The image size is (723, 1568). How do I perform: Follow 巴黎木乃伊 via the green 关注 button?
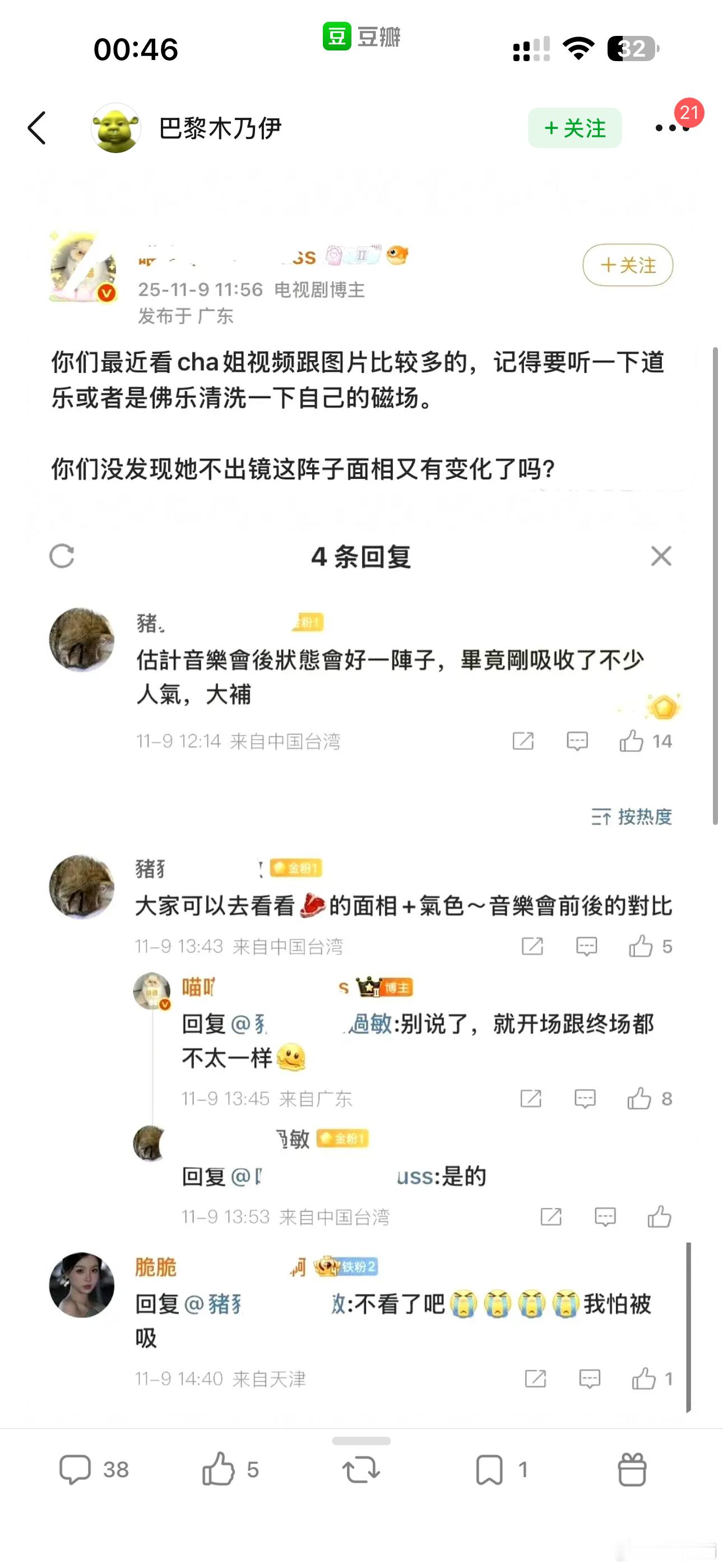tap(574, 128)
